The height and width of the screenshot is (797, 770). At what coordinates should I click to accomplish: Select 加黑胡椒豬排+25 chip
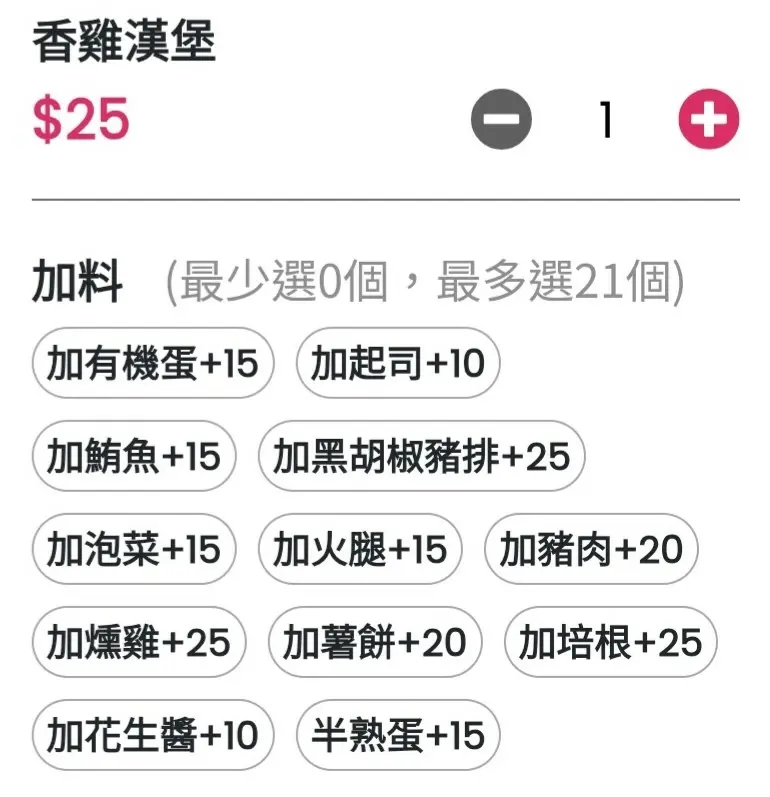420,456
